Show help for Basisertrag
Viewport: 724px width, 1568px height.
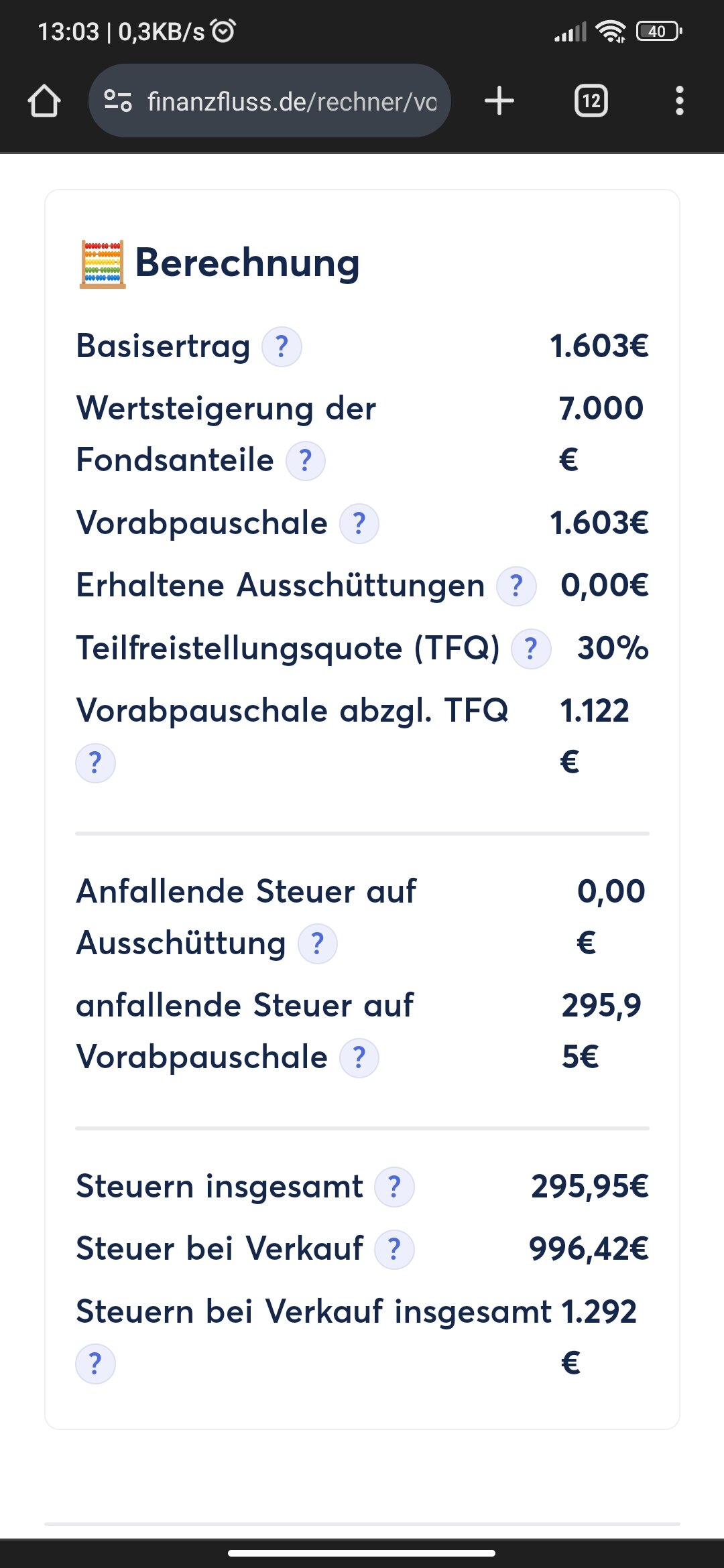click(x=282, y=347)
